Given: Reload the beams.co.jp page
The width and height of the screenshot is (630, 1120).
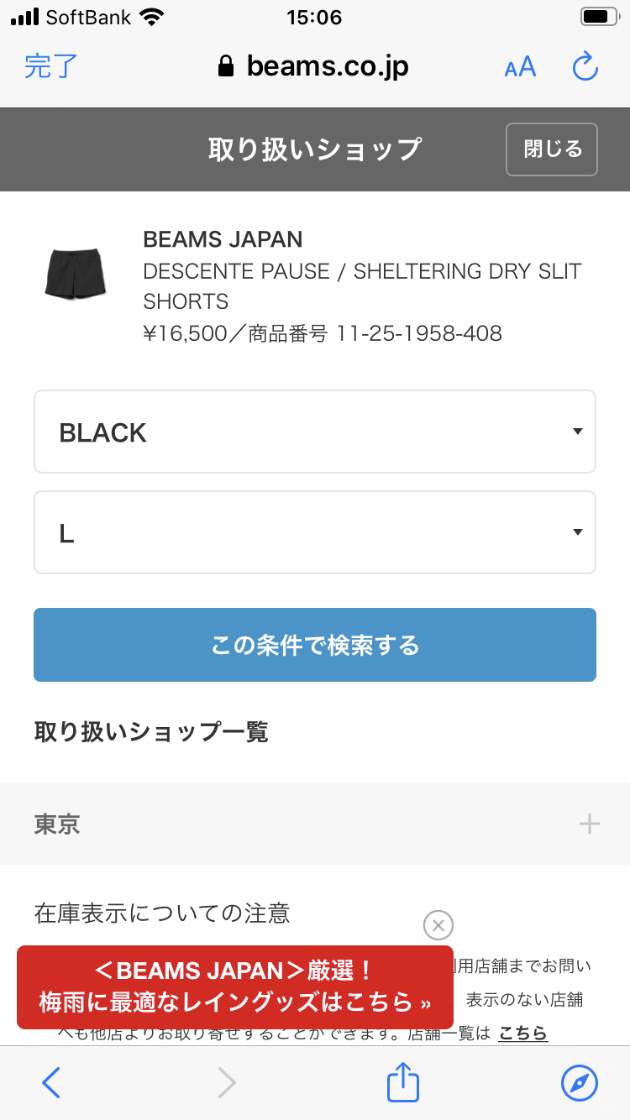Looking at the screenshot, I should [585, 66].
